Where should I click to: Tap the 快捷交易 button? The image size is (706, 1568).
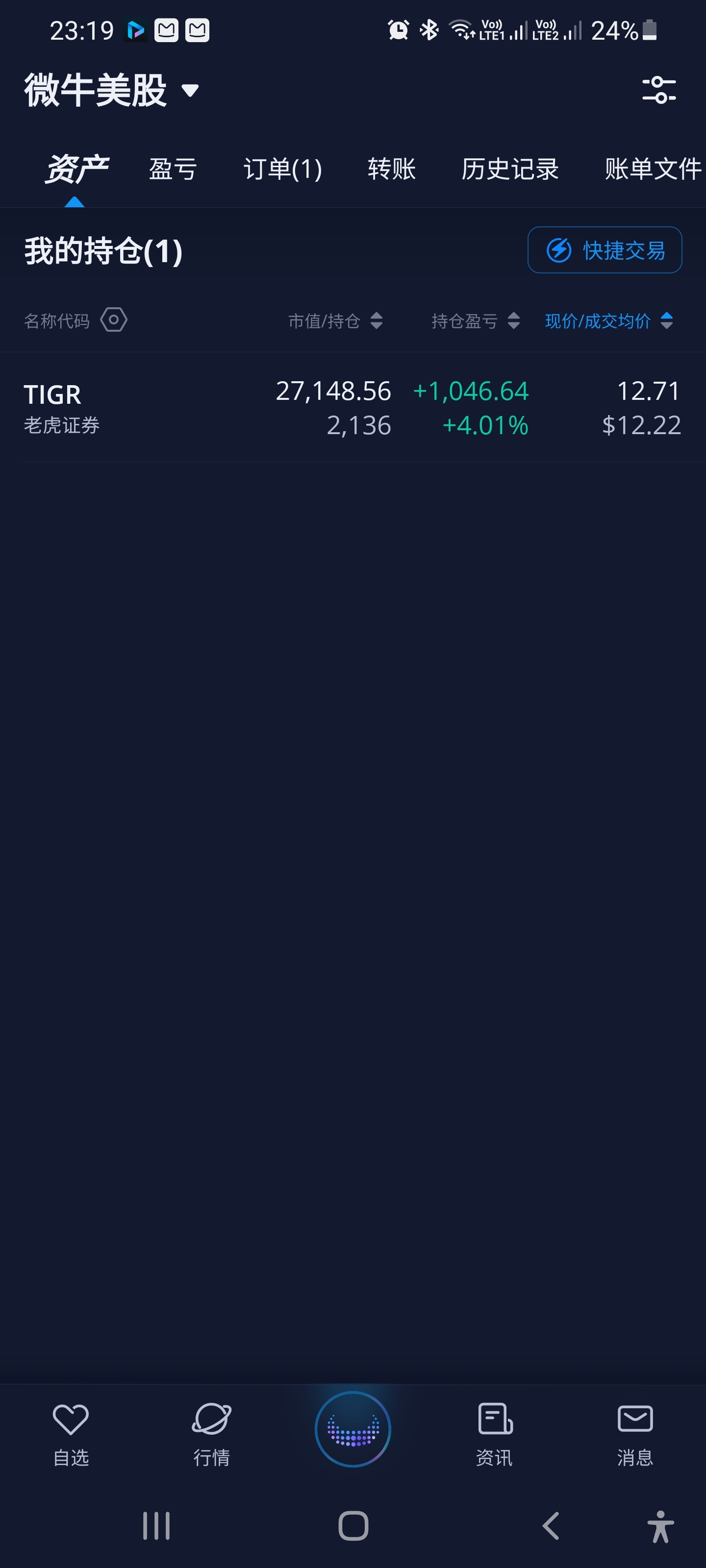coord(605,250)
